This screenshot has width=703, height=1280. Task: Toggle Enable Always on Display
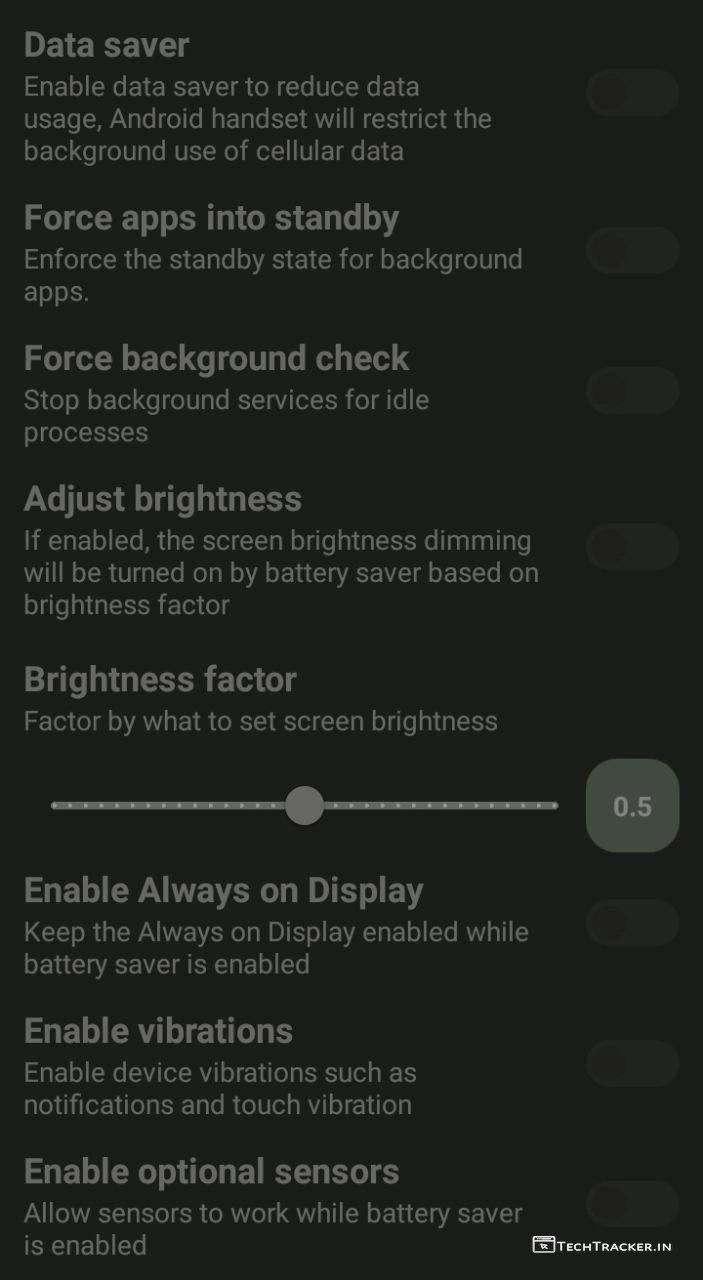click(632, 922)
